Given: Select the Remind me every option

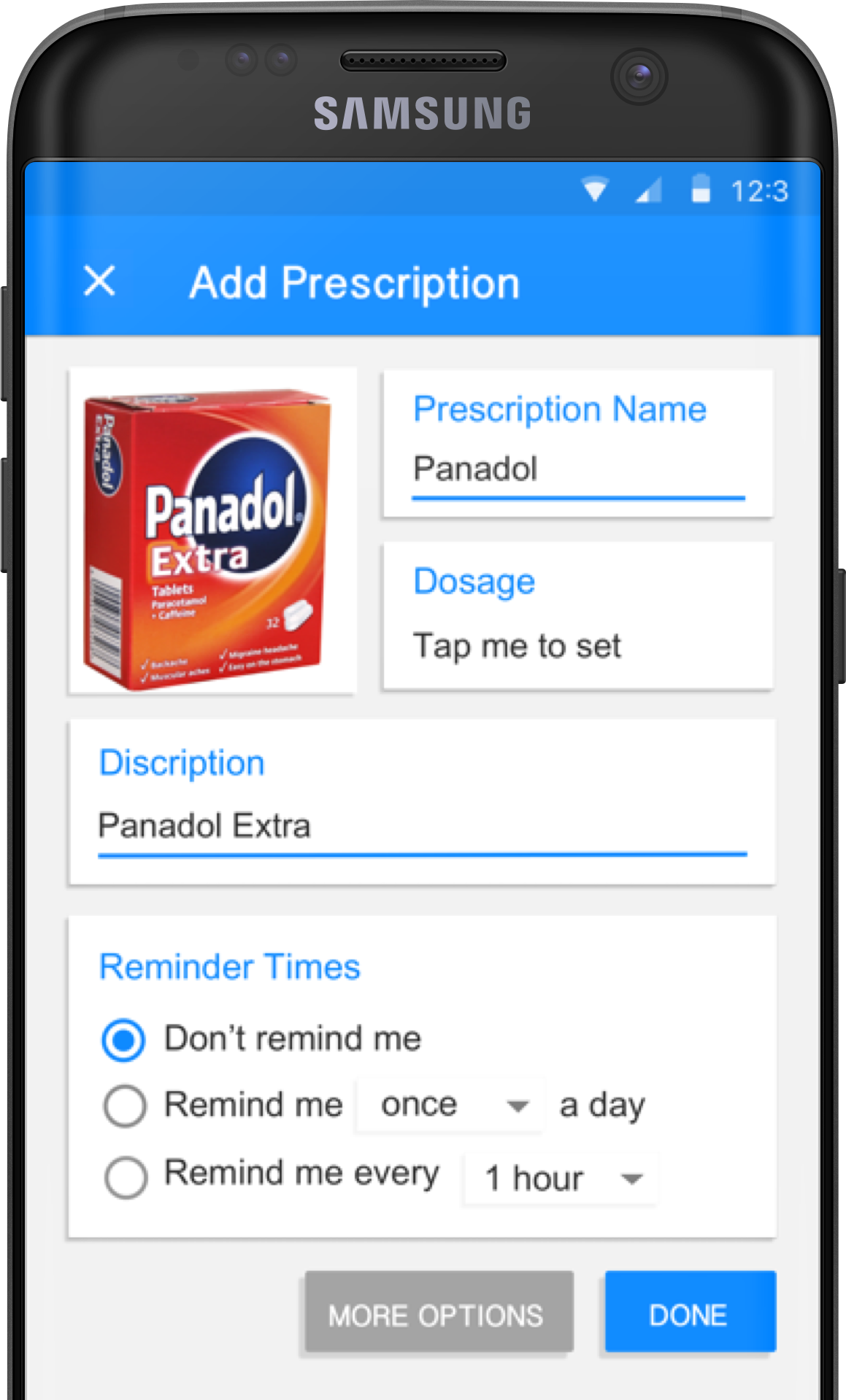Looking at the screenshot, I should pyautogui.click(x=126, y=1177).
